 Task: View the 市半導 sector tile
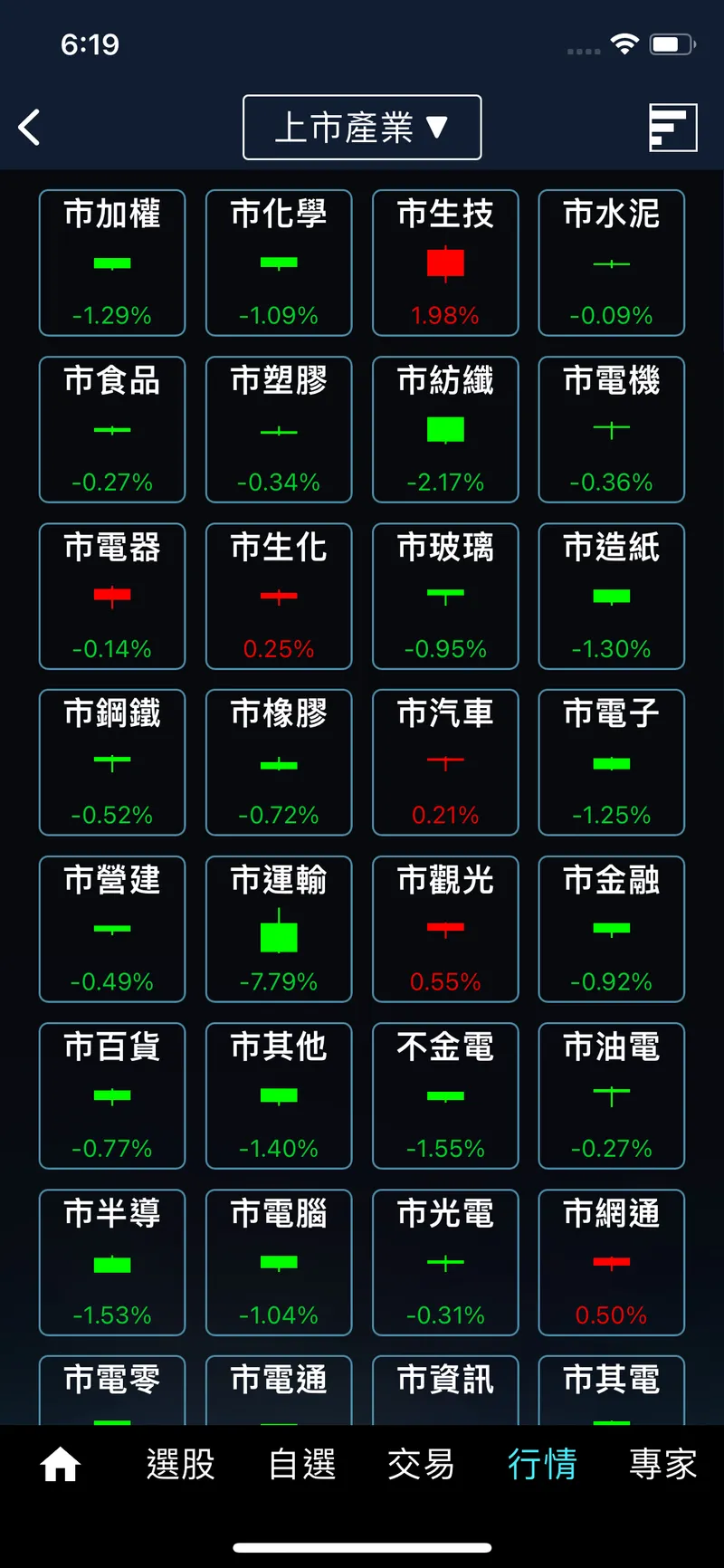(x=112, y=1262)
